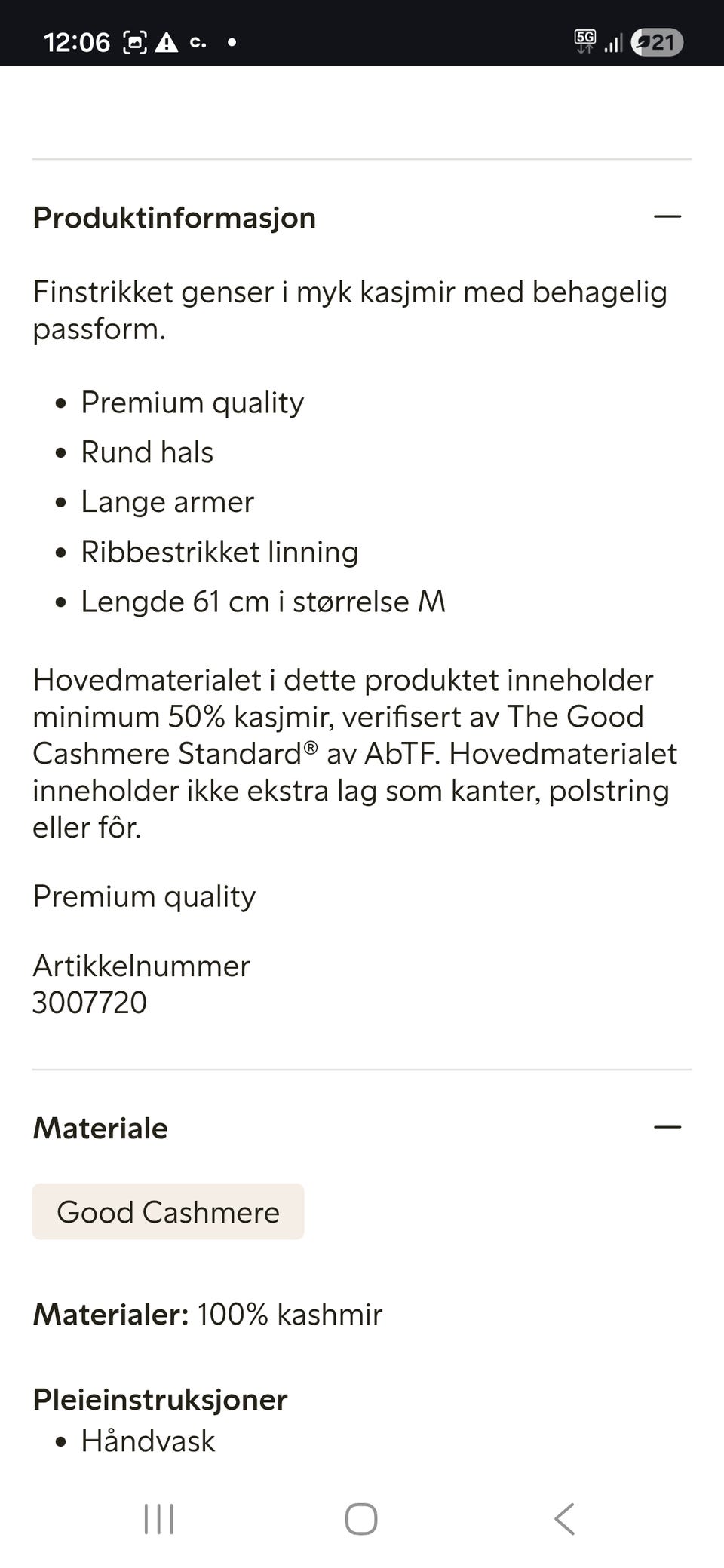This screenshot has width=724, height=1568.
Task: Select the Good Cashmere tag
Action: click(167, 1211)
